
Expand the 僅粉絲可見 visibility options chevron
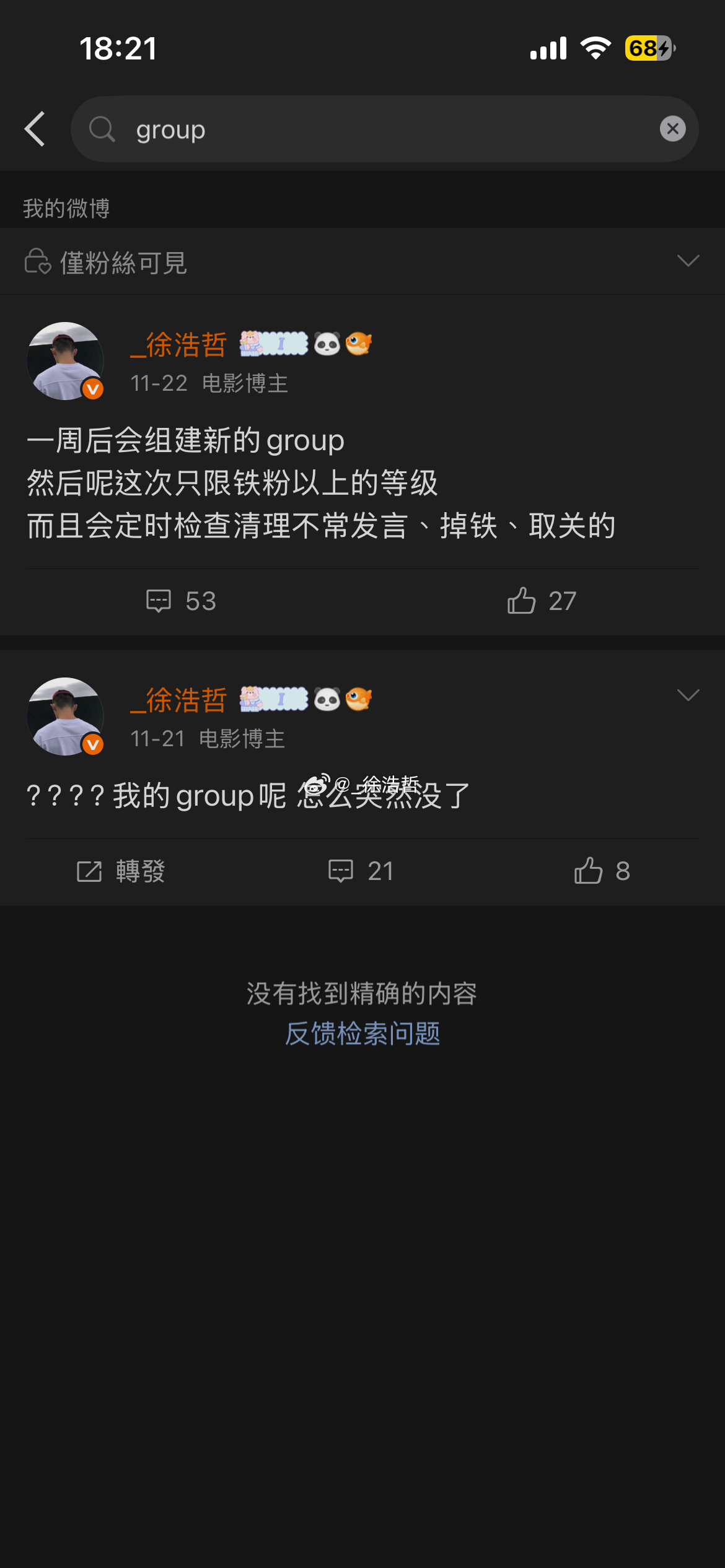tap(688, 261)
